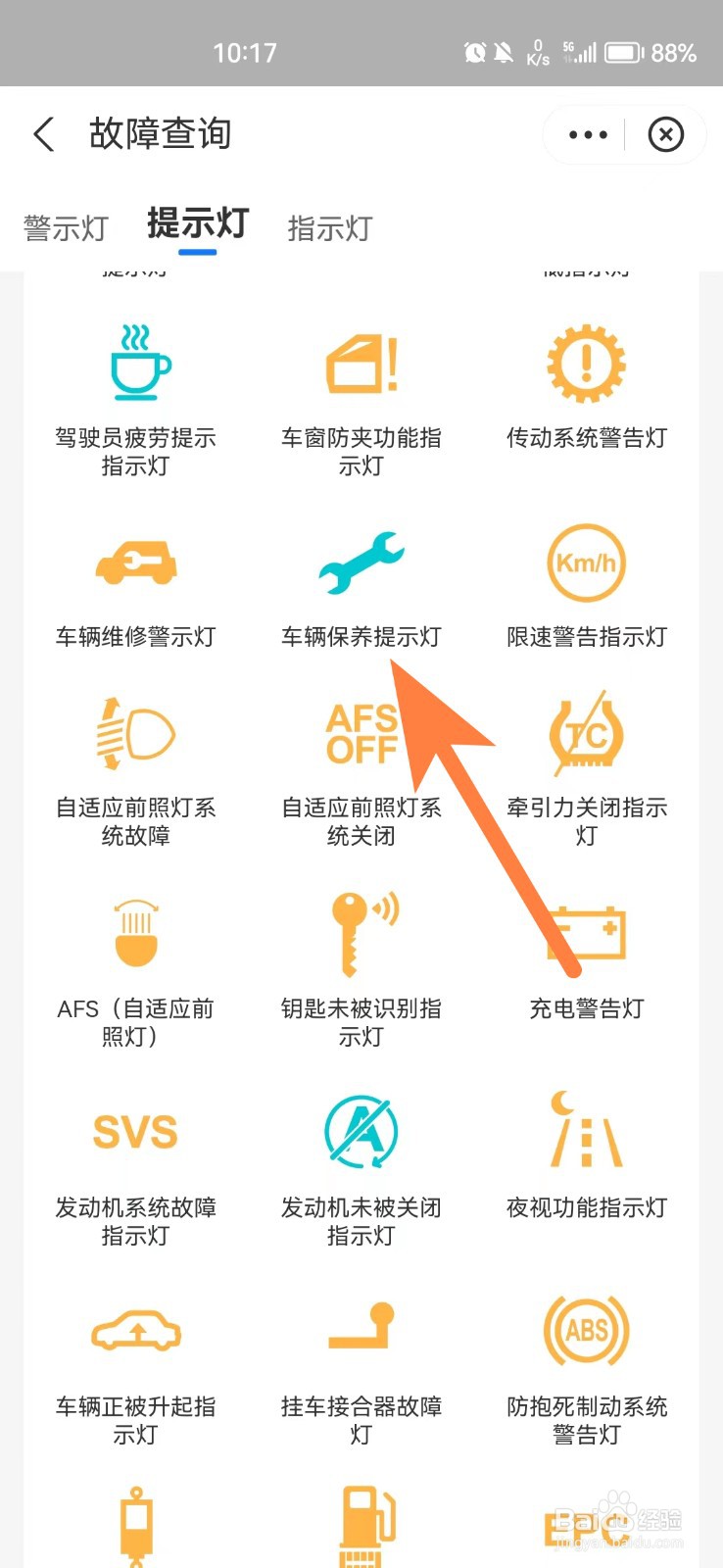Image resolution: width=723 pixels, height=1568 pixels.
Task: Select 自适应前照灯系统故障
Action: [135, 771]
